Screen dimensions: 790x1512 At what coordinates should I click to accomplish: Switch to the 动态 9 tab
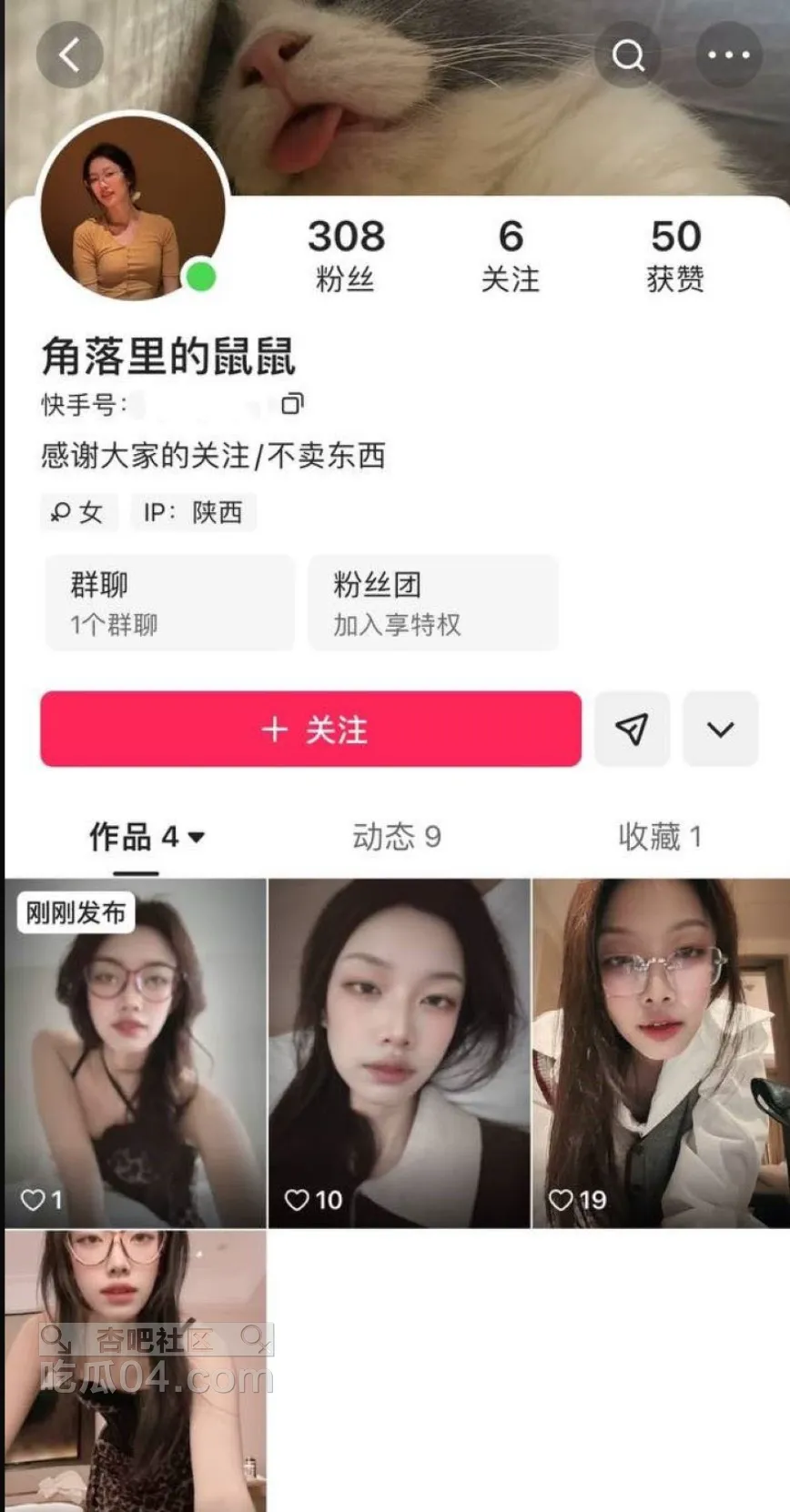point(397,836)
